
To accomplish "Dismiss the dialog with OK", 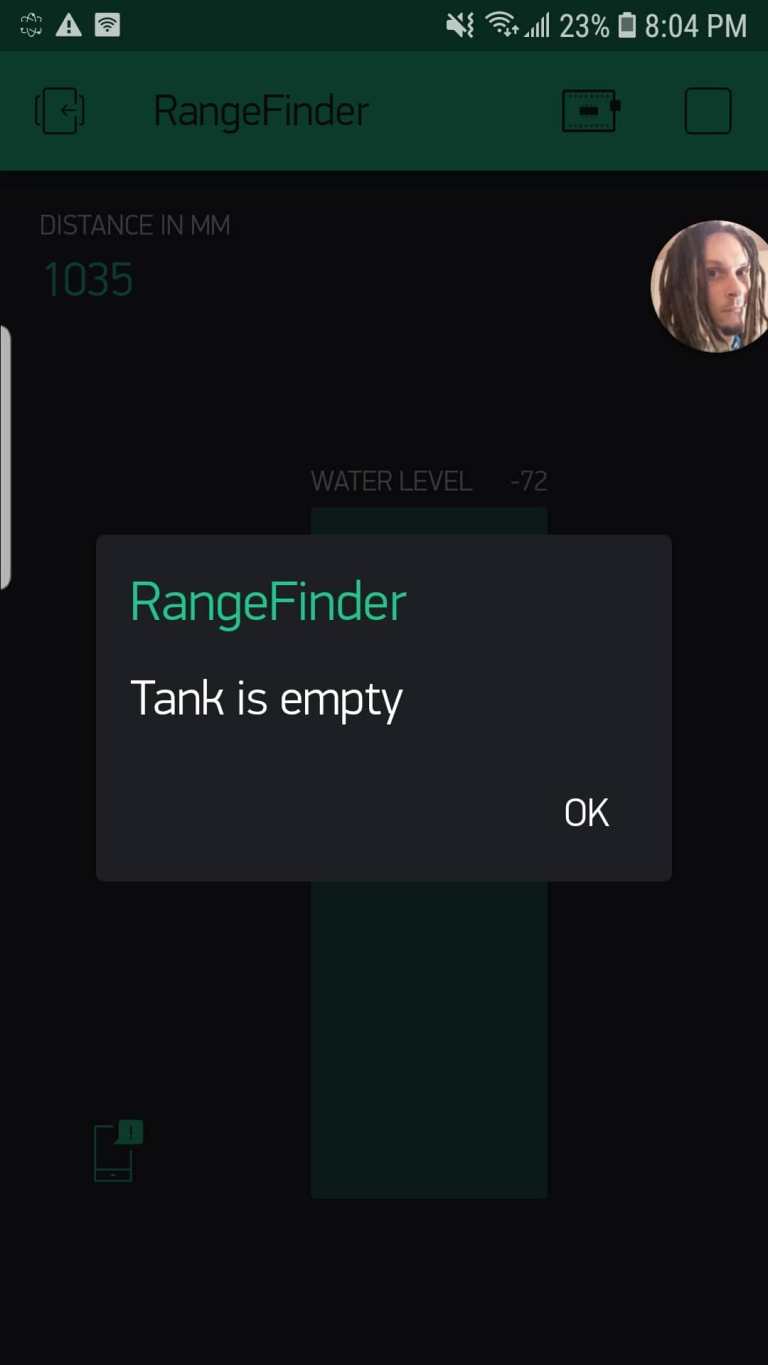I will (x=586, y=813).
